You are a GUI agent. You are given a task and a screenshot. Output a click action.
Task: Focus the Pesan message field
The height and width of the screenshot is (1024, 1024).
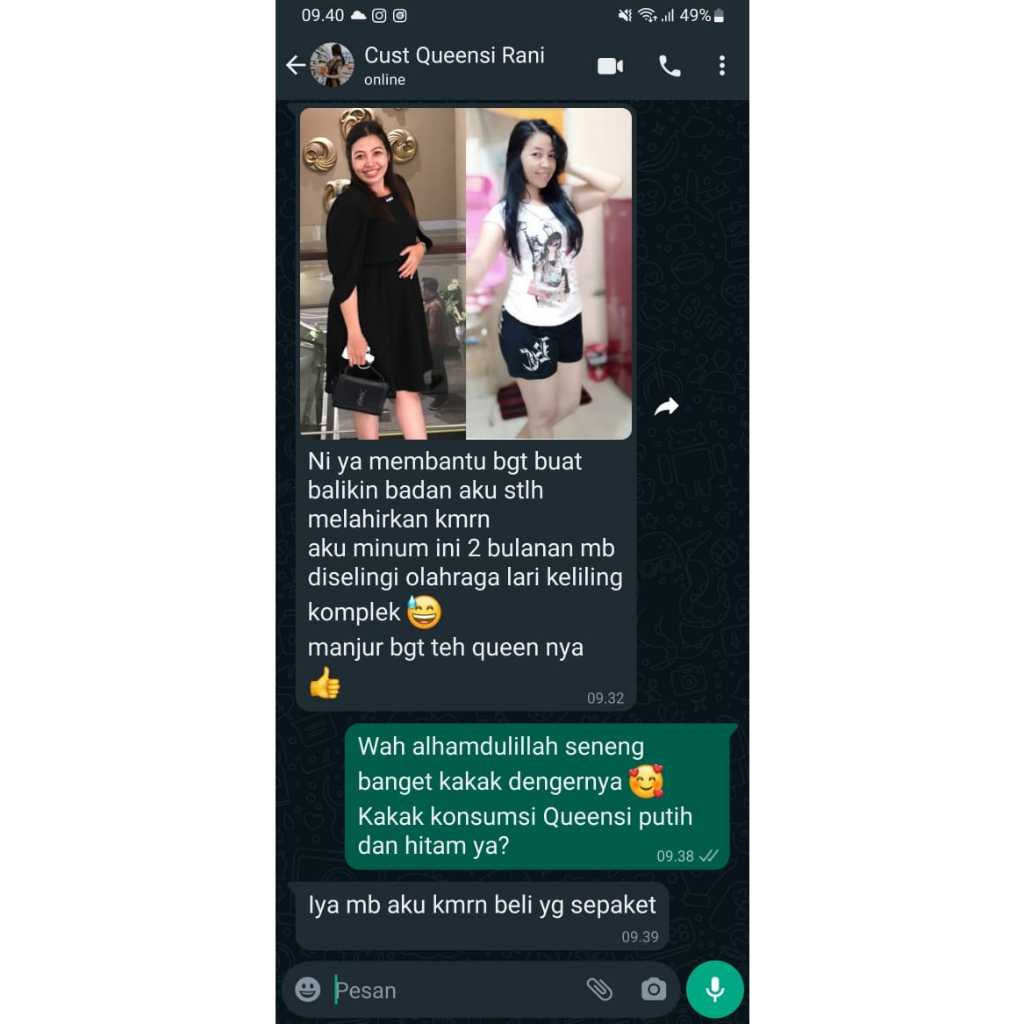(450, 990)
